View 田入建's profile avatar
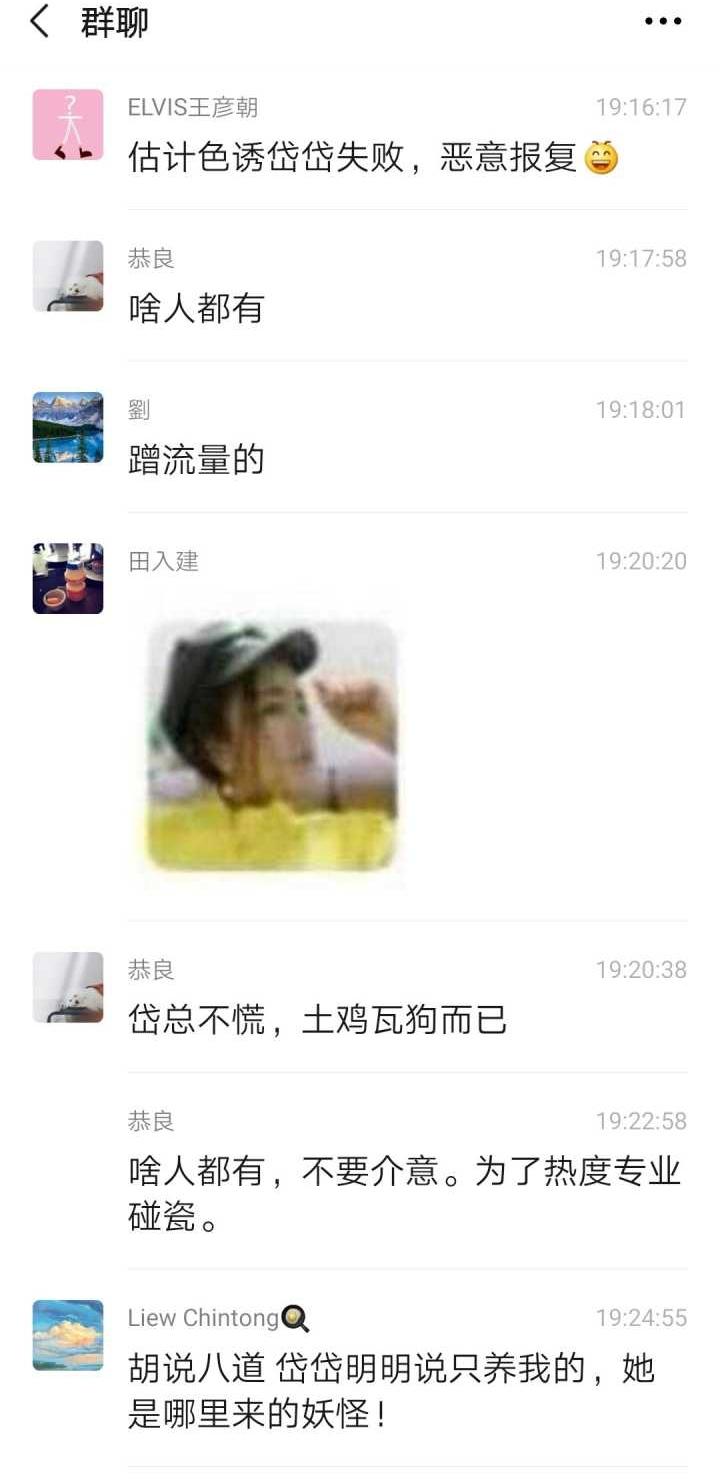The image size is (720, 1481). (68, 578)
